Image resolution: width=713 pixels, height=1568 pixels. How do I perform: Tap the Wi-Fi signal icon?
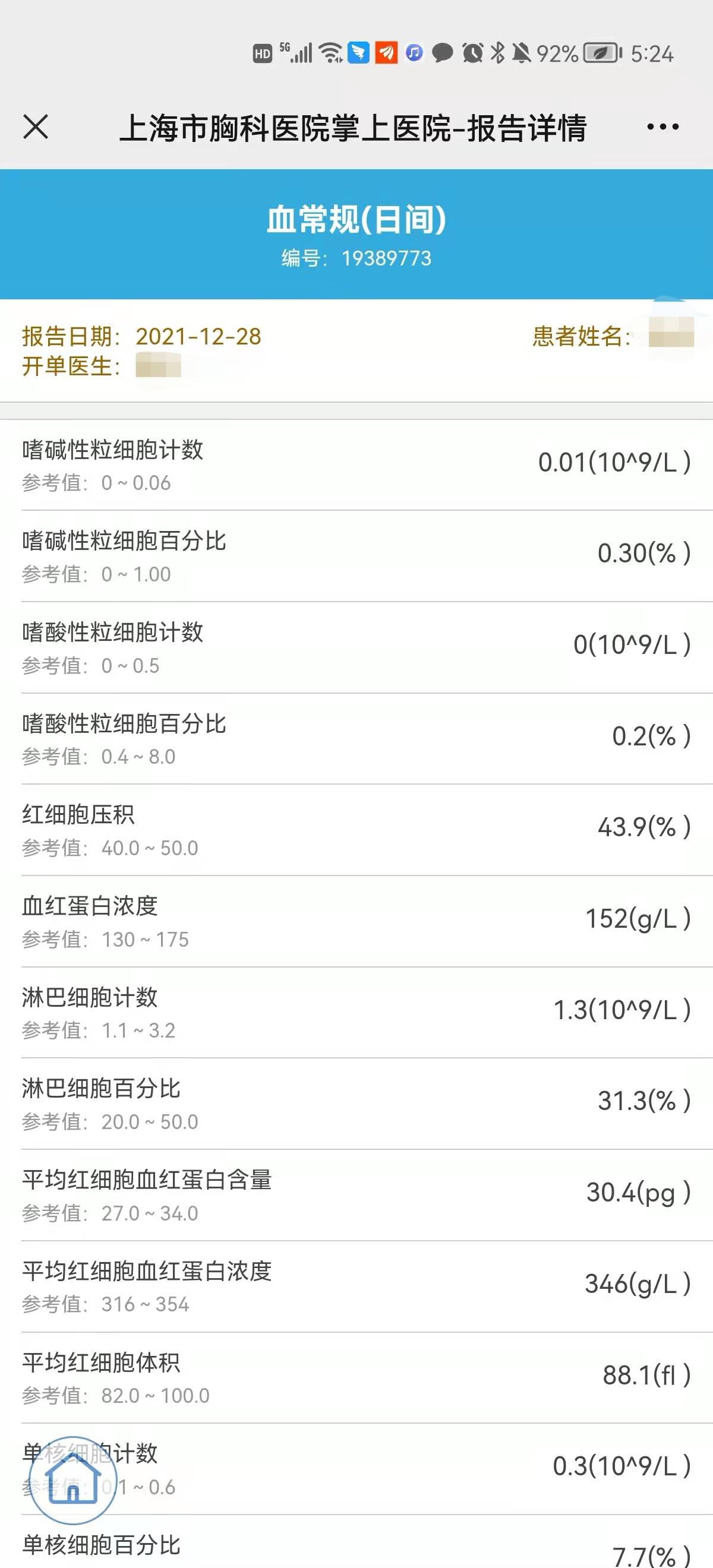[329, 53]
